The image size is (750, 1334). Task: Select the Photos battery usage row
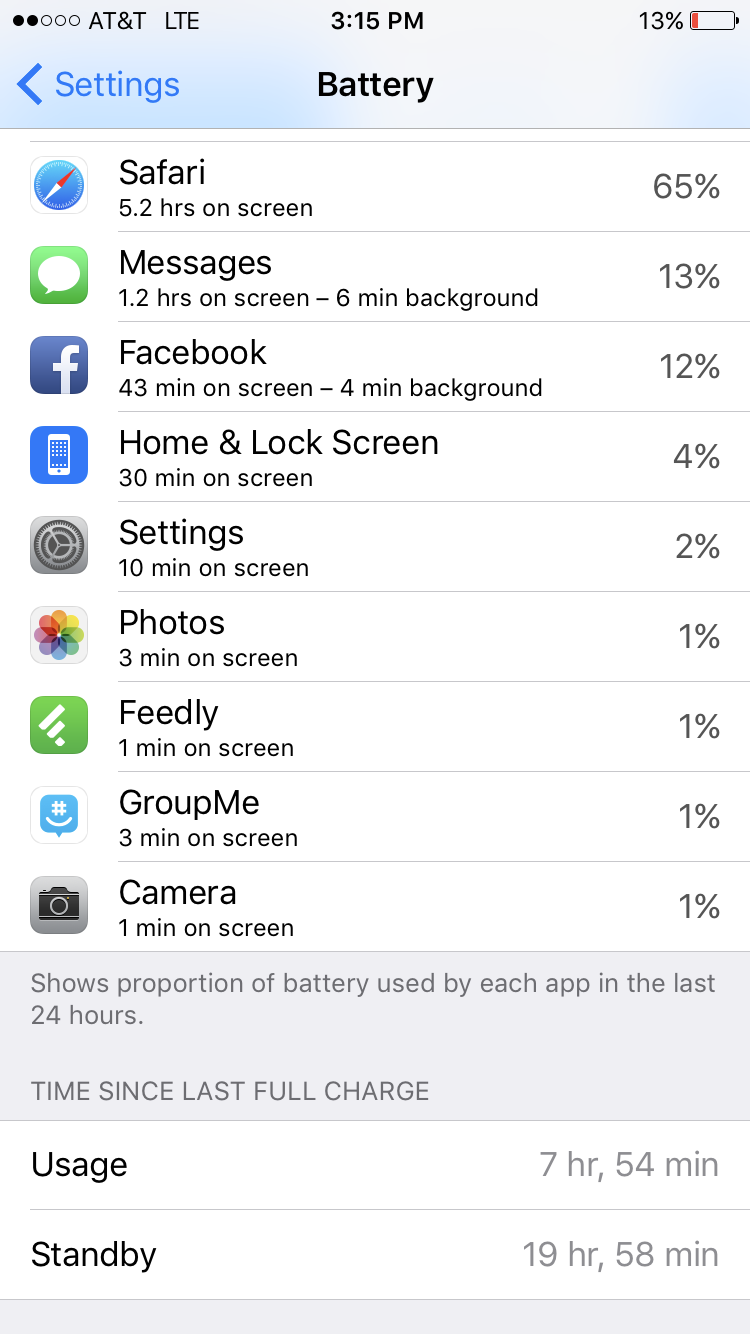pyautogui.click(x=375, y=637)
